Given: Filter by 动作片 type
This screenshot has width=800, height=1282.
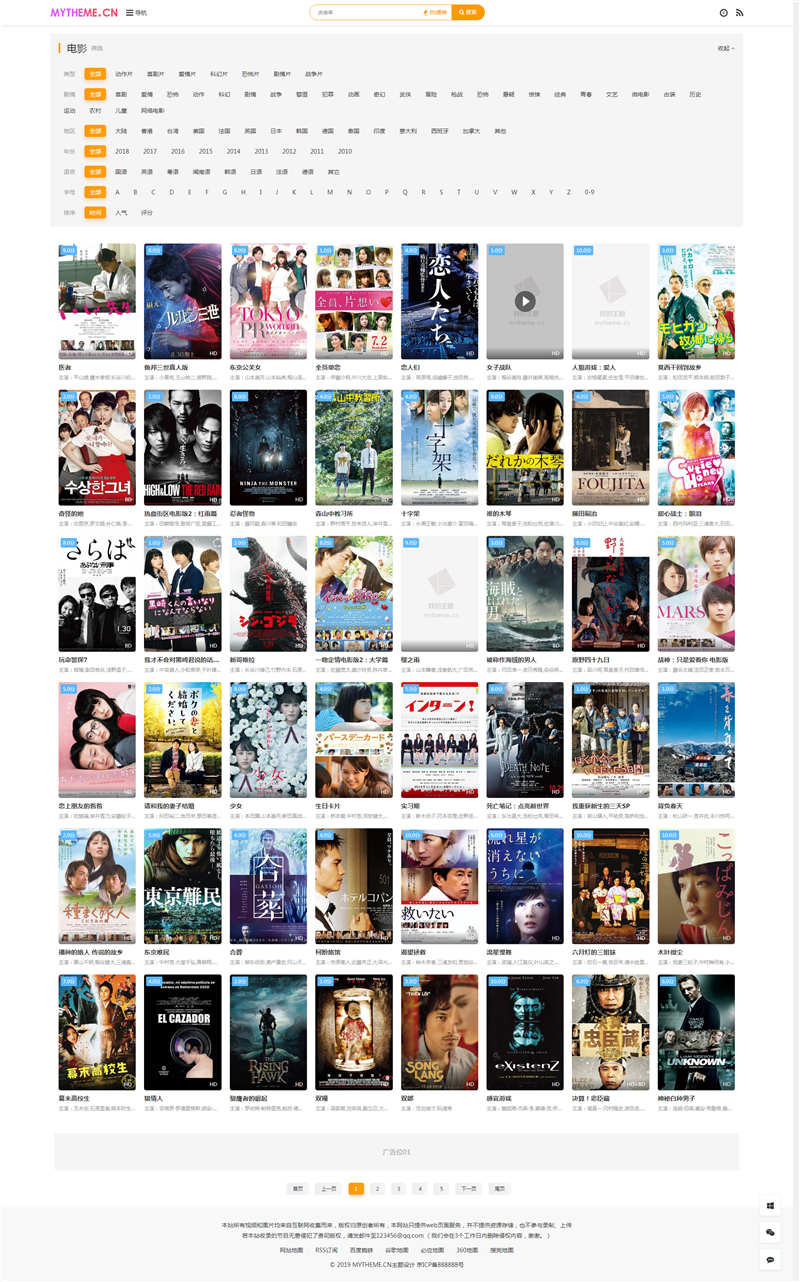Looking at the screenshot, I should coord(123,74).
